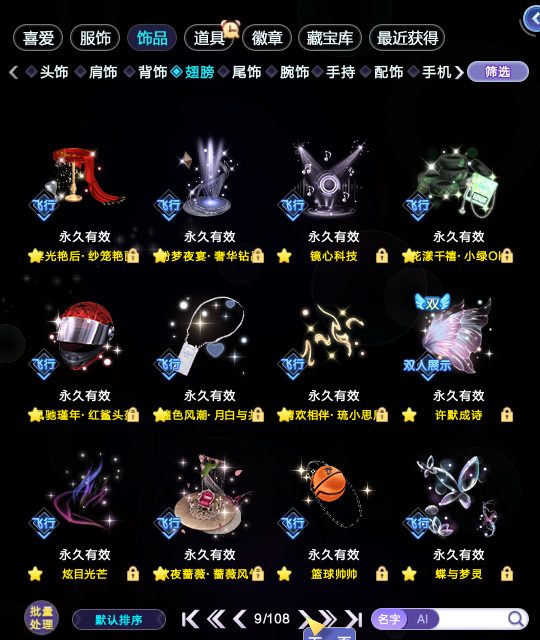Image resolution: width=540 pixels, height=640 pixels.
Task: Open the 筛选 filter button
Action: pos(498,72)
